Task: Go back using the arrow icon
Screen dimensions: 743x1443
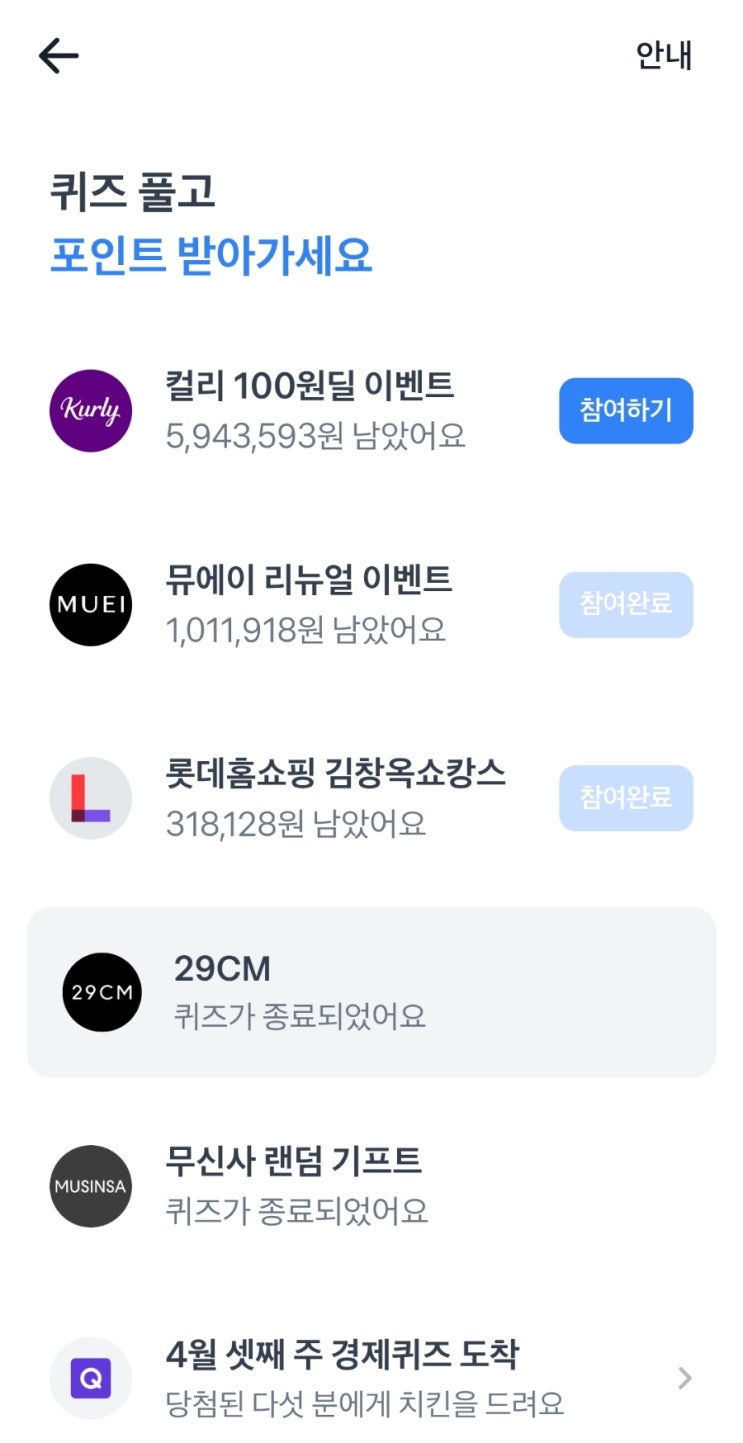Action: pos(58,56)
